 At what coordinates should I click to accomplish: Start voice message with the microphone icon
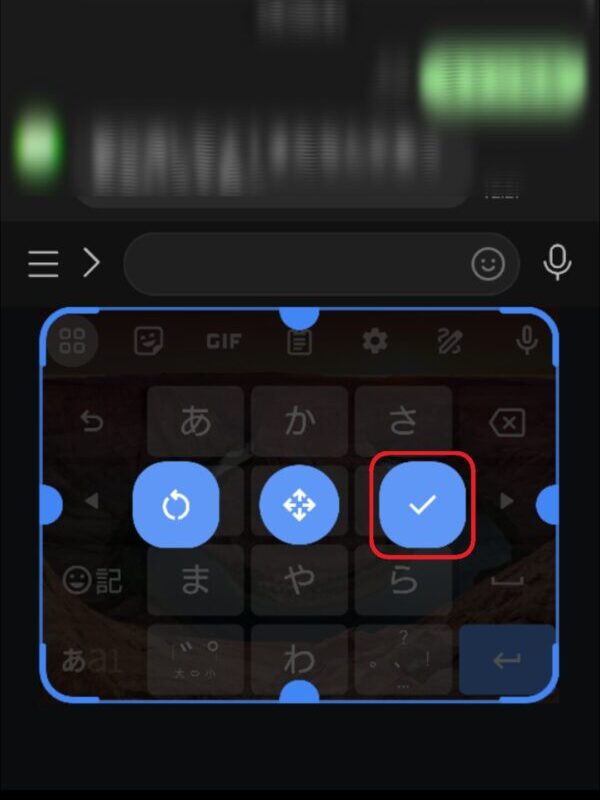pyautogui.click(x=557, y=263)
